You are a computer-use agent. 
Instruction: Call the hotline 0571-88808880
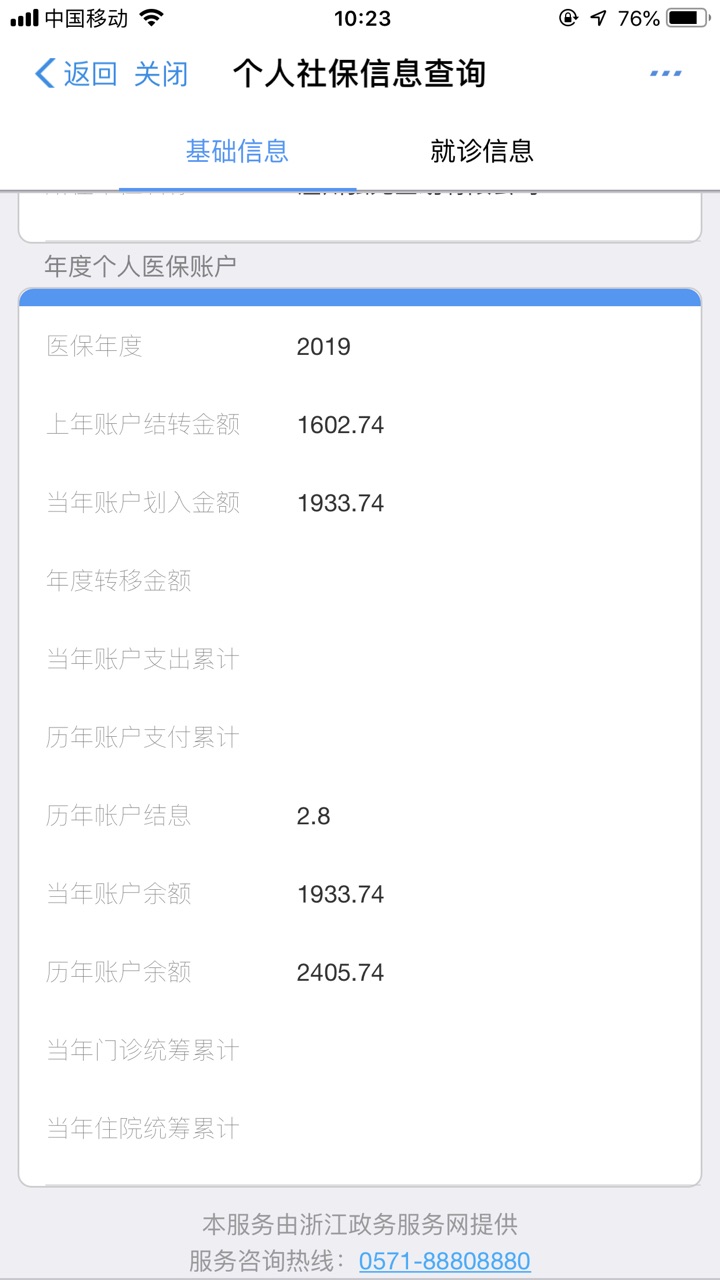(x=444, y=1261)
